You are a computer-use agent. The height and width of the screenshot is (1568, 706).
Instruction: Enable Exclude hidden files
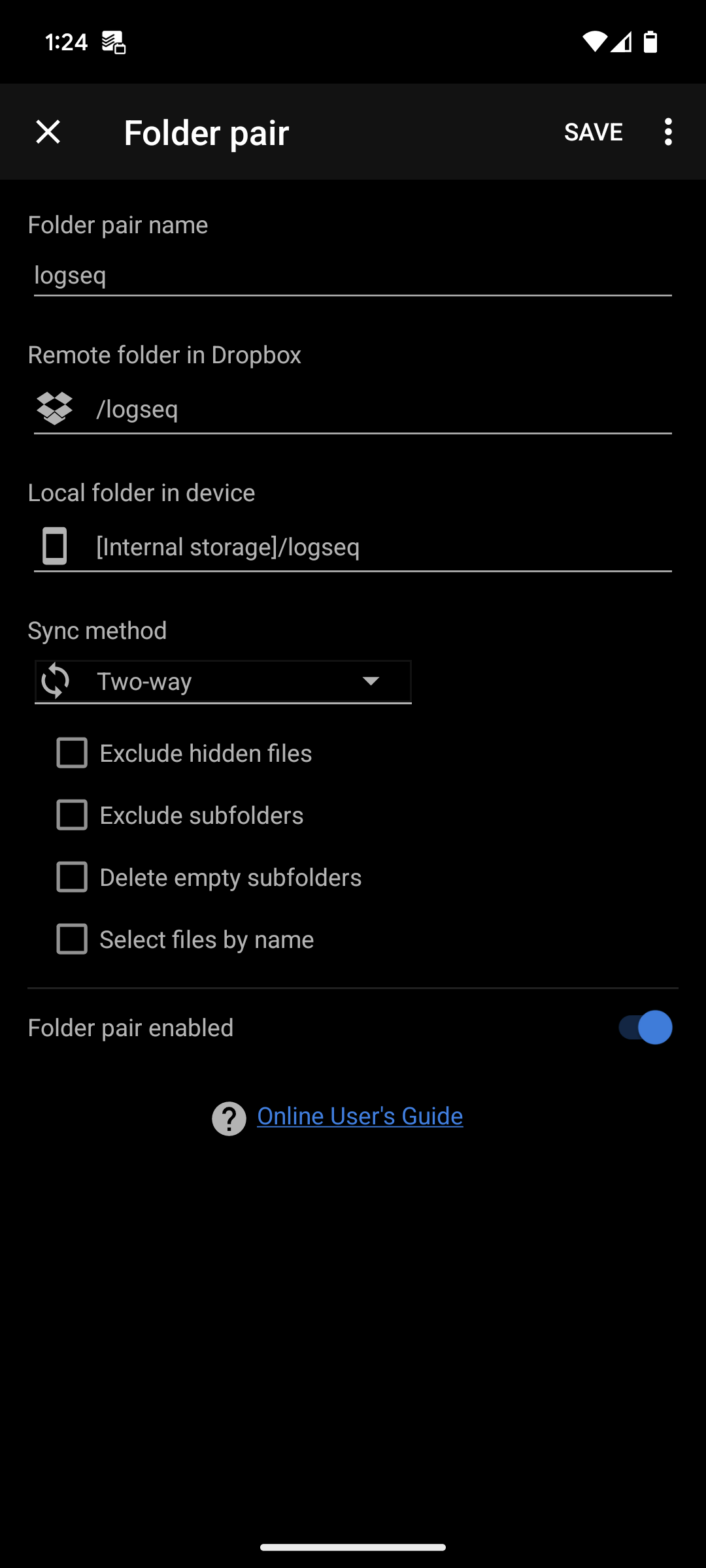(x=72, y=753)
